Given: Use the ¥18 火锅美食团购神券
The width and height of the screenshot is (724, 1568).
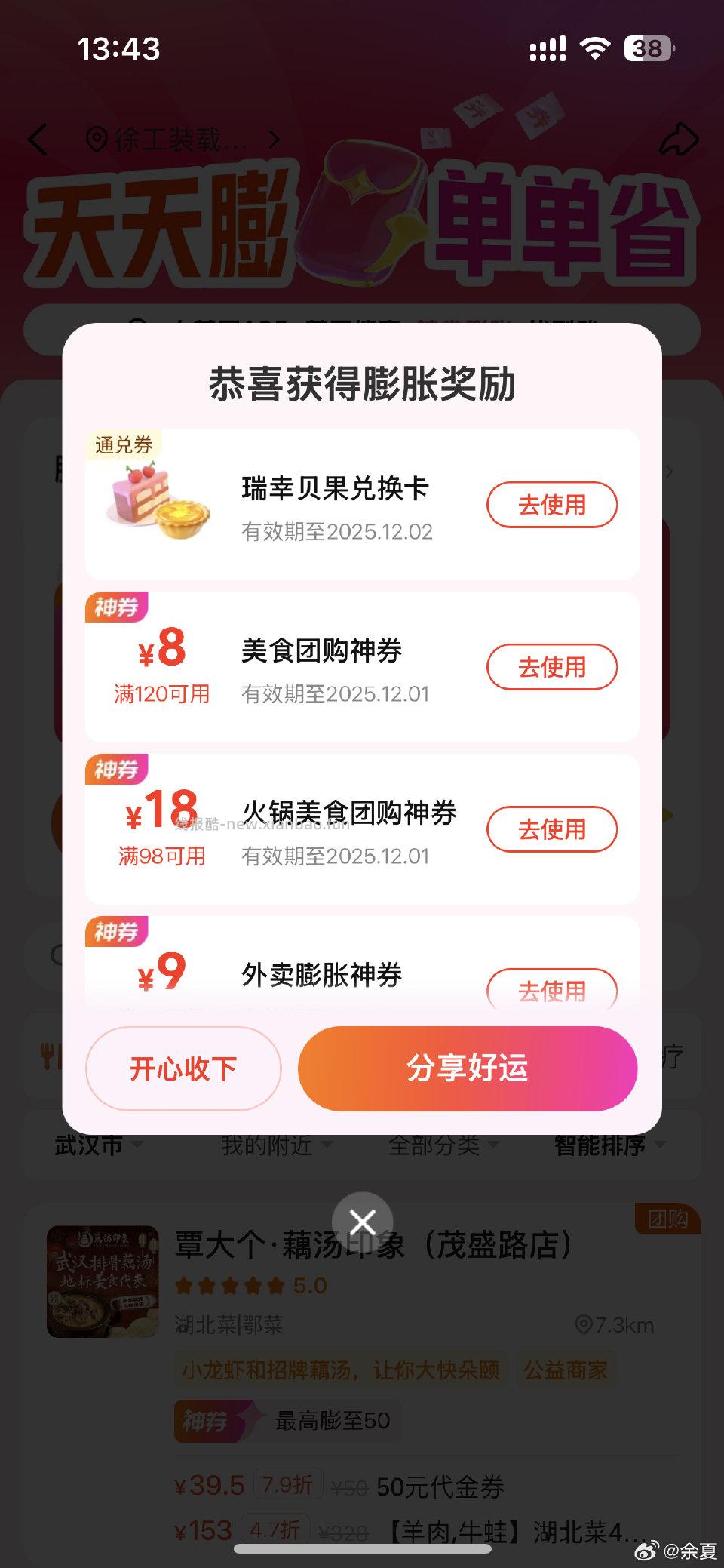Looking at the screenshot, I should click(551, 829).
